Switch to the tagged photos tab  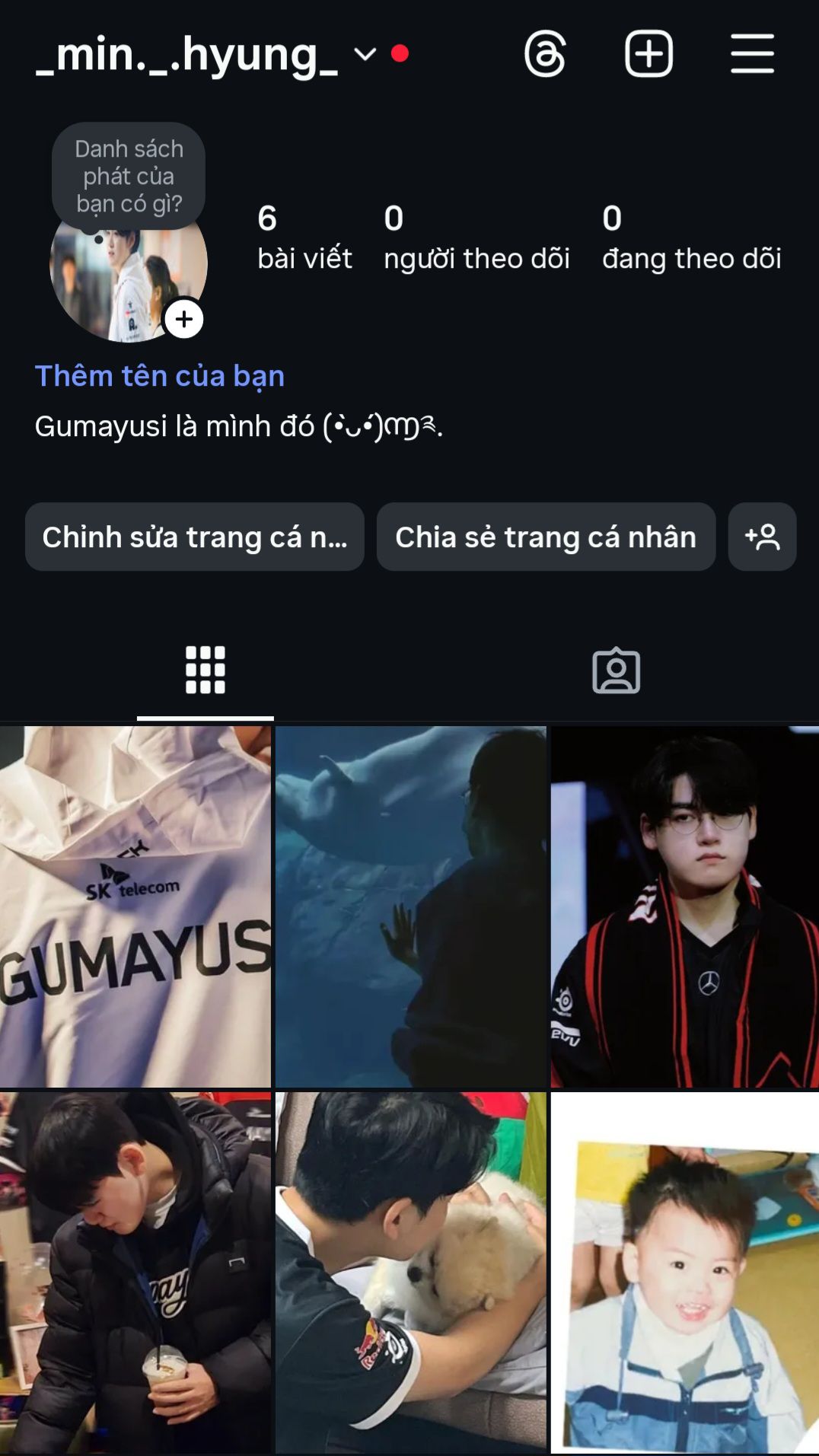[x=616, y=671]
